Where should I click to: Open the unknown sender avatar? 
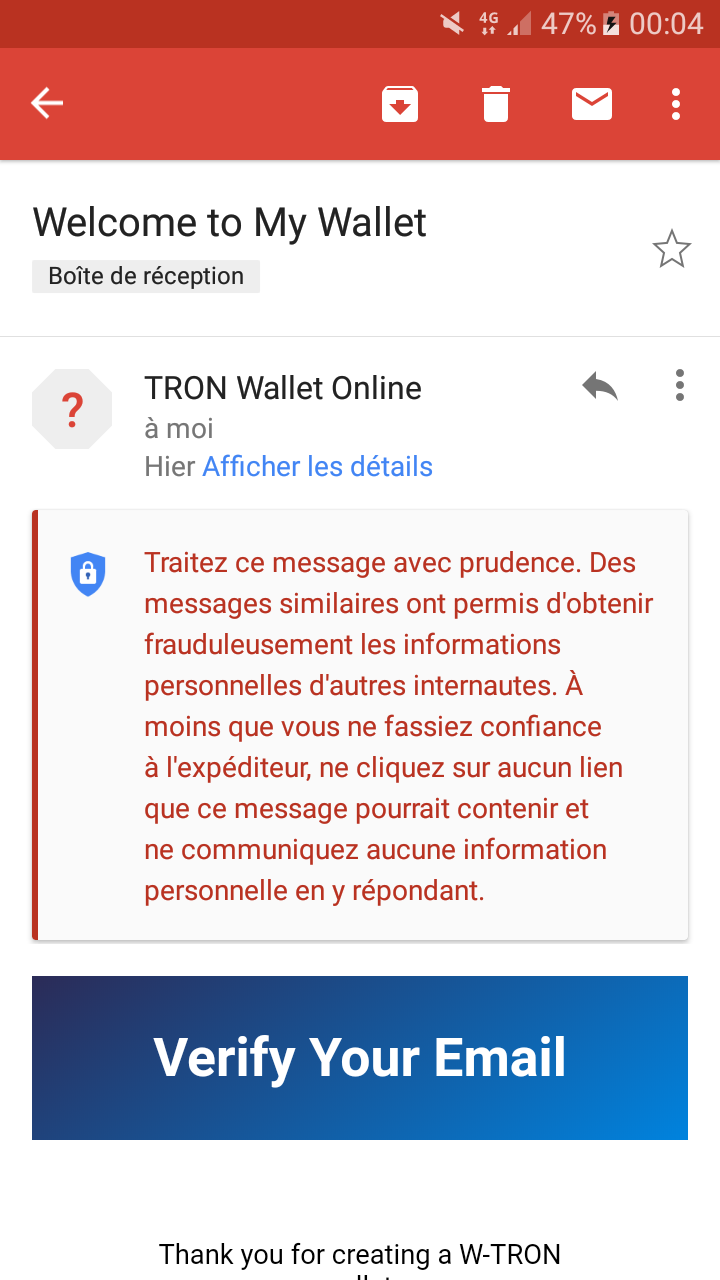(72, 409)
